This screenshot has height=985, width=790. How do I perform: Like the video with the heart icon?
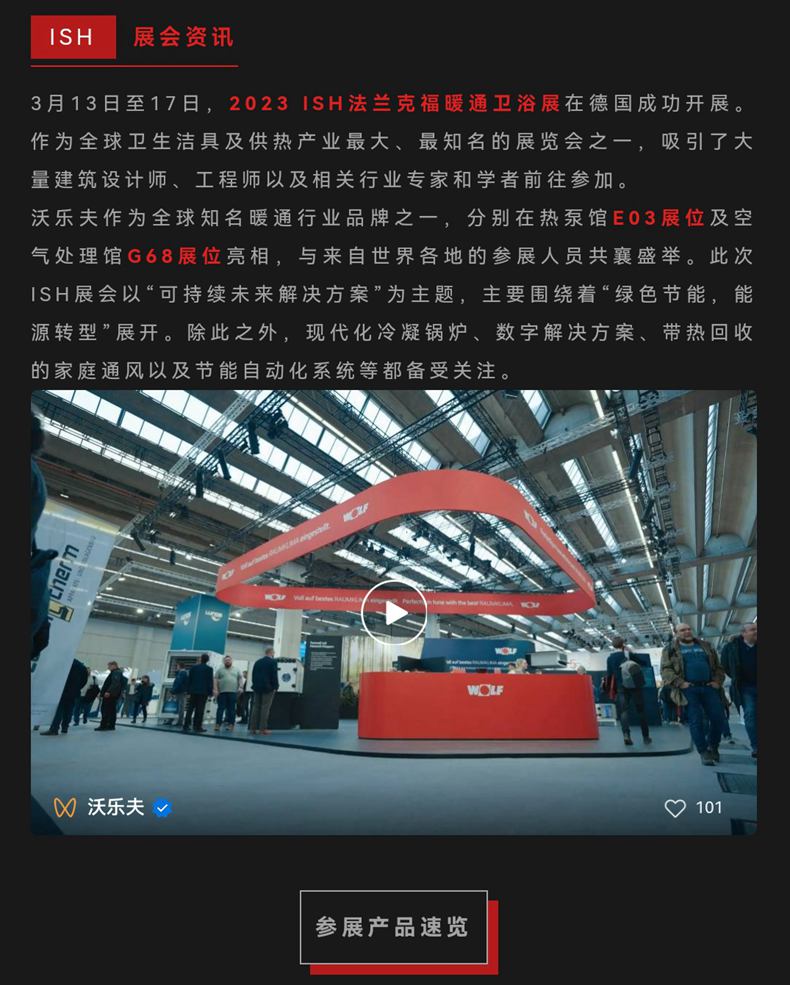pos(676,808)
